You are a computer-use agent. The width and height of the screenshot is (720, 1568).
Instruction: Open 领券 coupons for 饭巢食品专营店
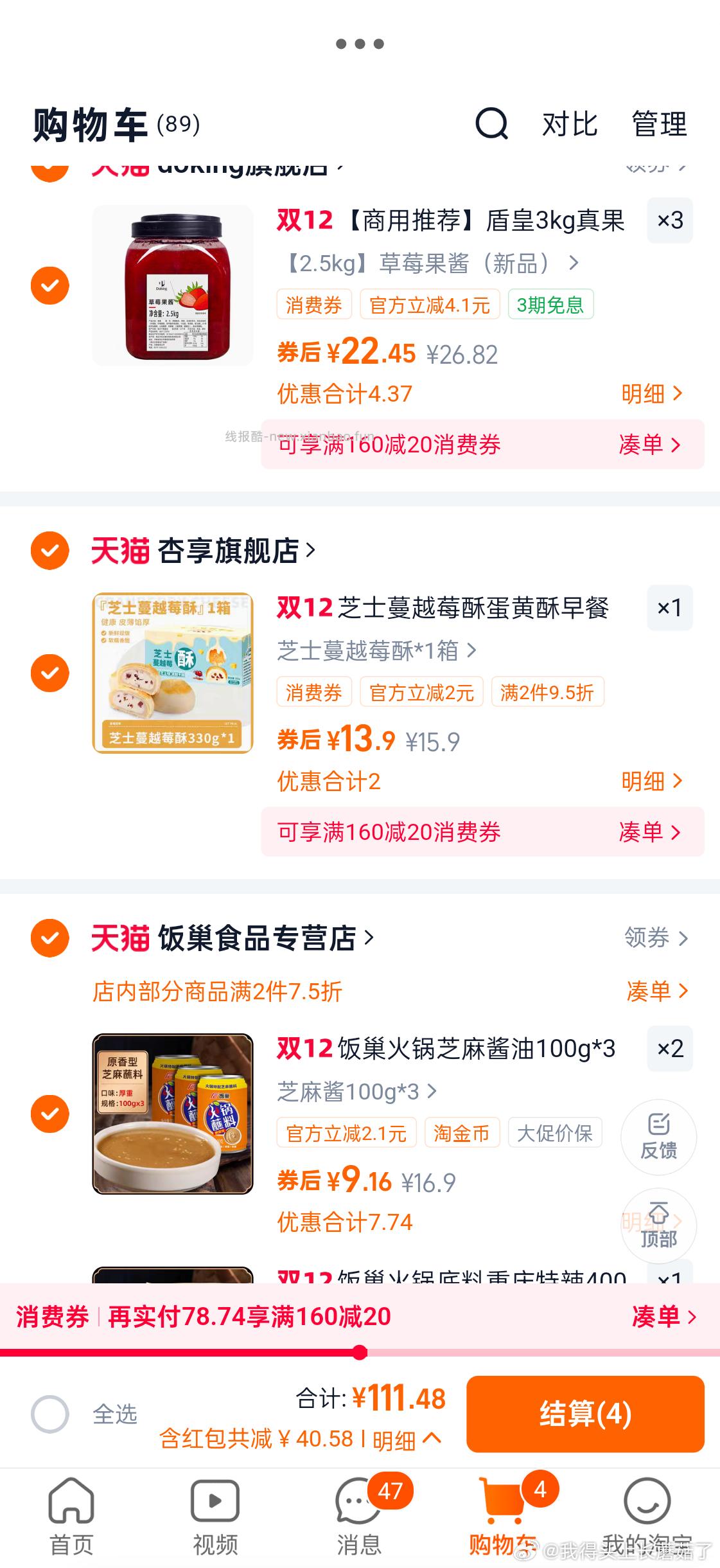click(654, 939)
